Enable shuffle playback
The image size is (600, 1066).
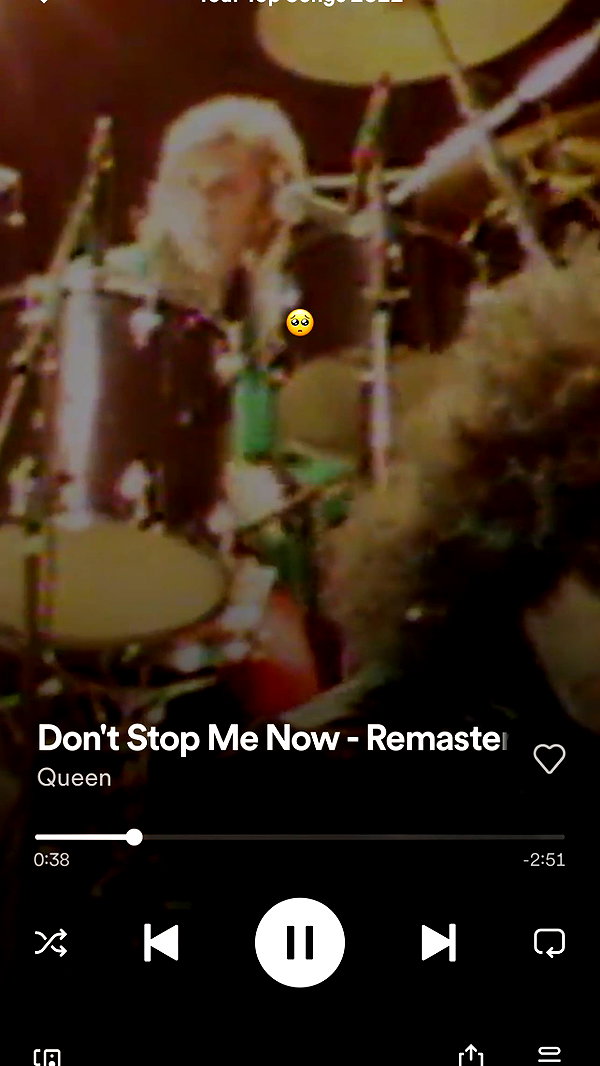tap(51, 942)
